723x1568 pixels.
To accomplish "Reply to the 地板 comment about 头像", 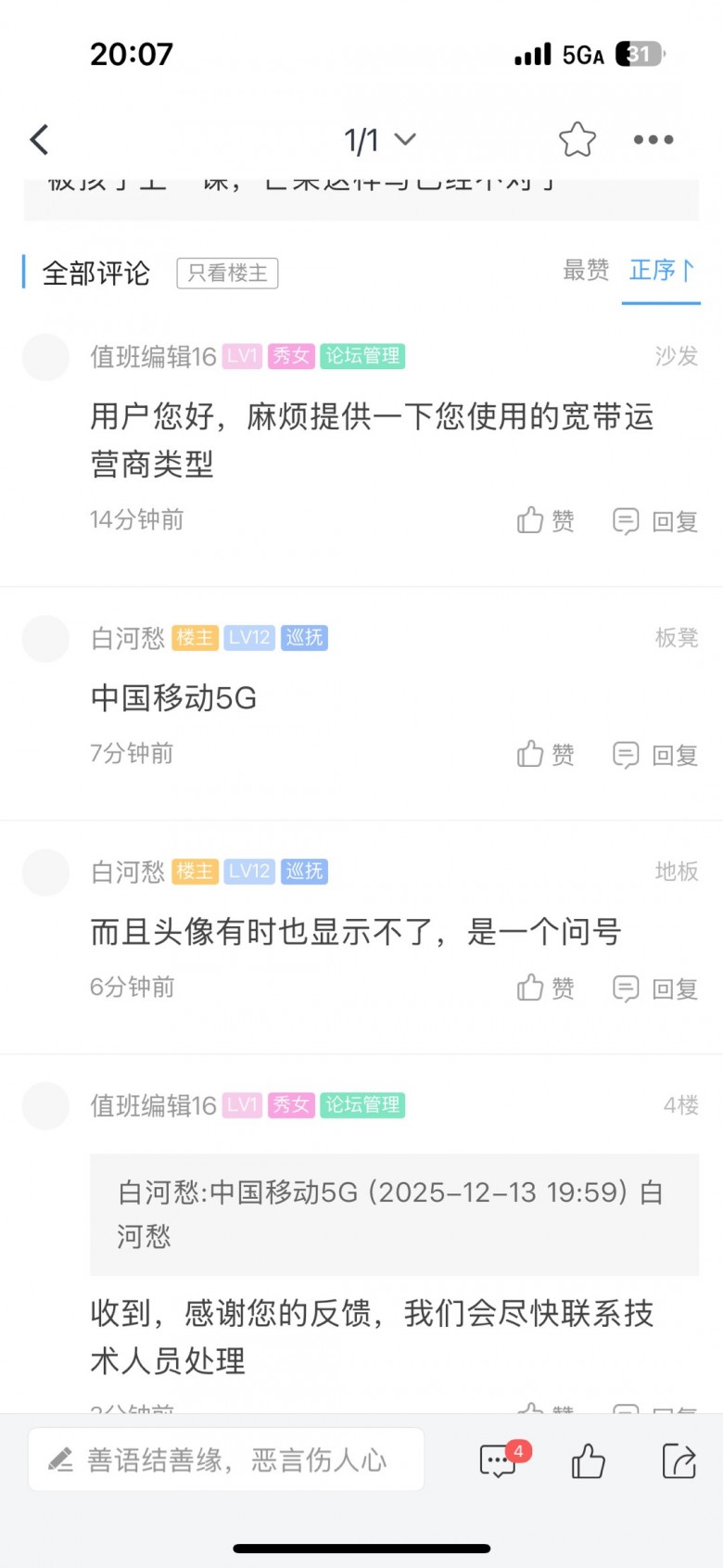I will tap(654, 988).
